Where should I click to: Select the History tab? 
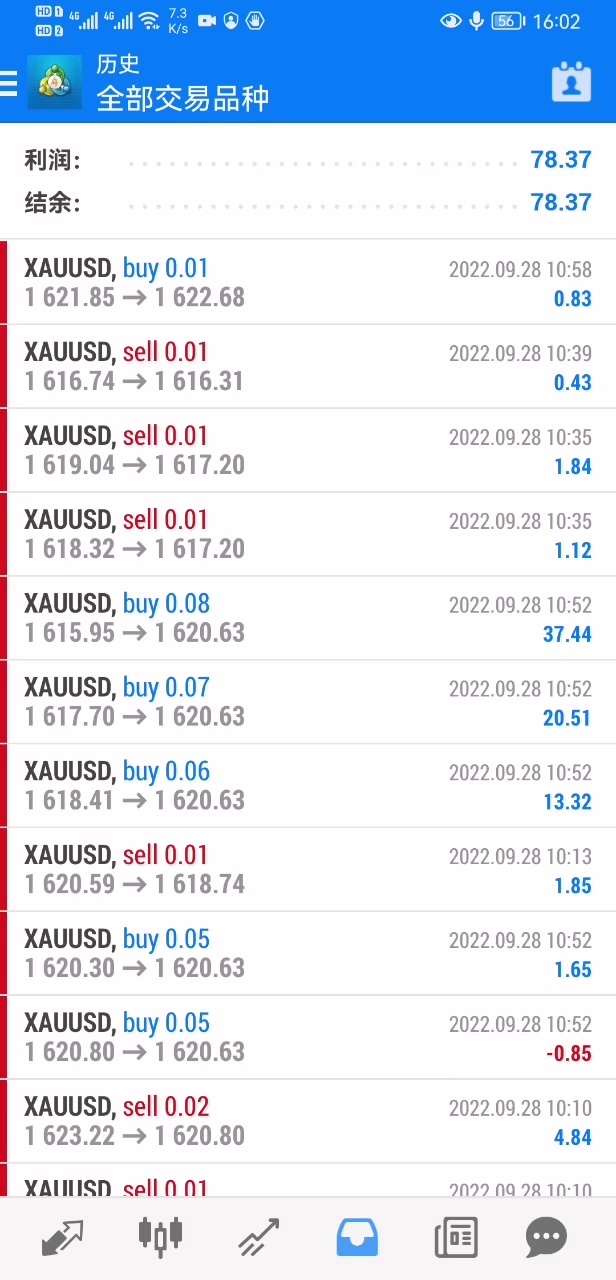click(x=357, y=1238)
